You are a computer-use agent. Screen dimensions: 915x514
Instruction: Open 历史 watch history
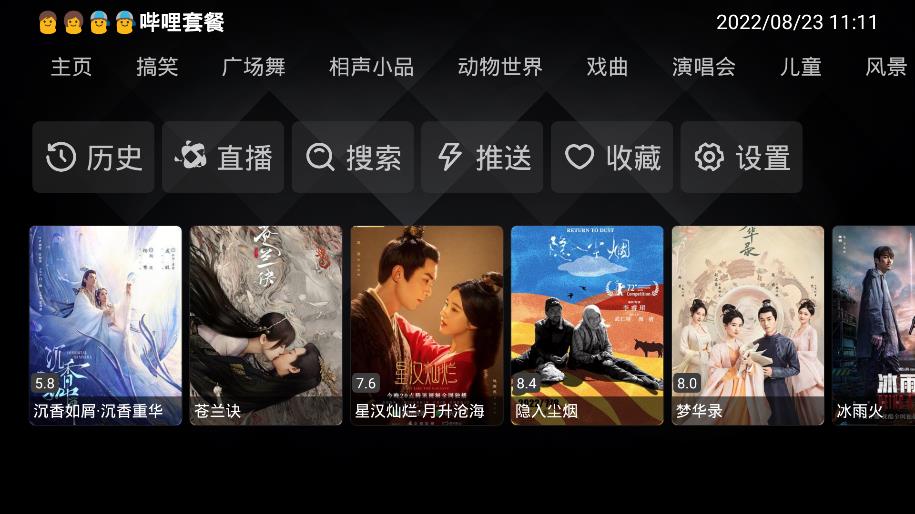pos(93,157)
